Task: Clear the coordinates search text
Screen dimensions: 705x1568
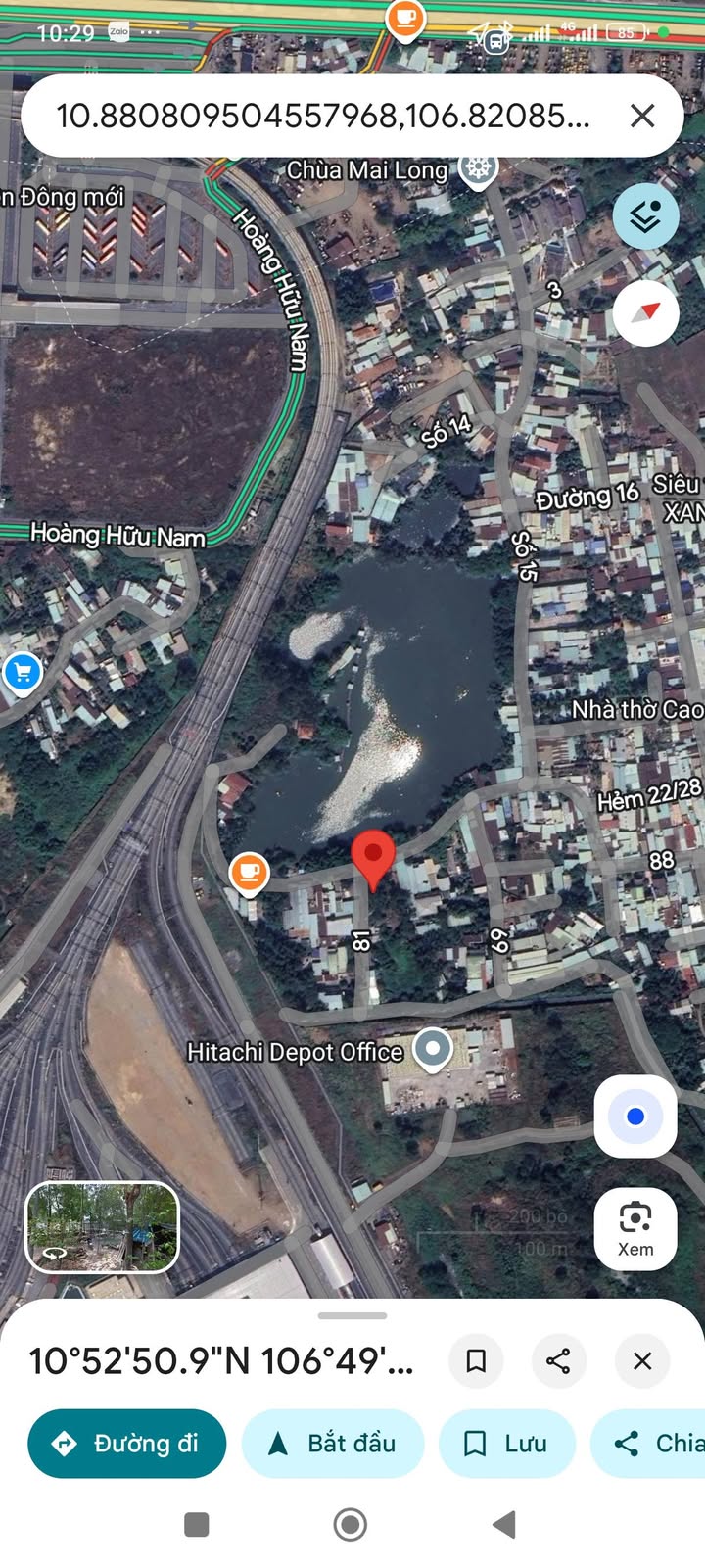Action: pyautogui.click(x=642, y=117)
